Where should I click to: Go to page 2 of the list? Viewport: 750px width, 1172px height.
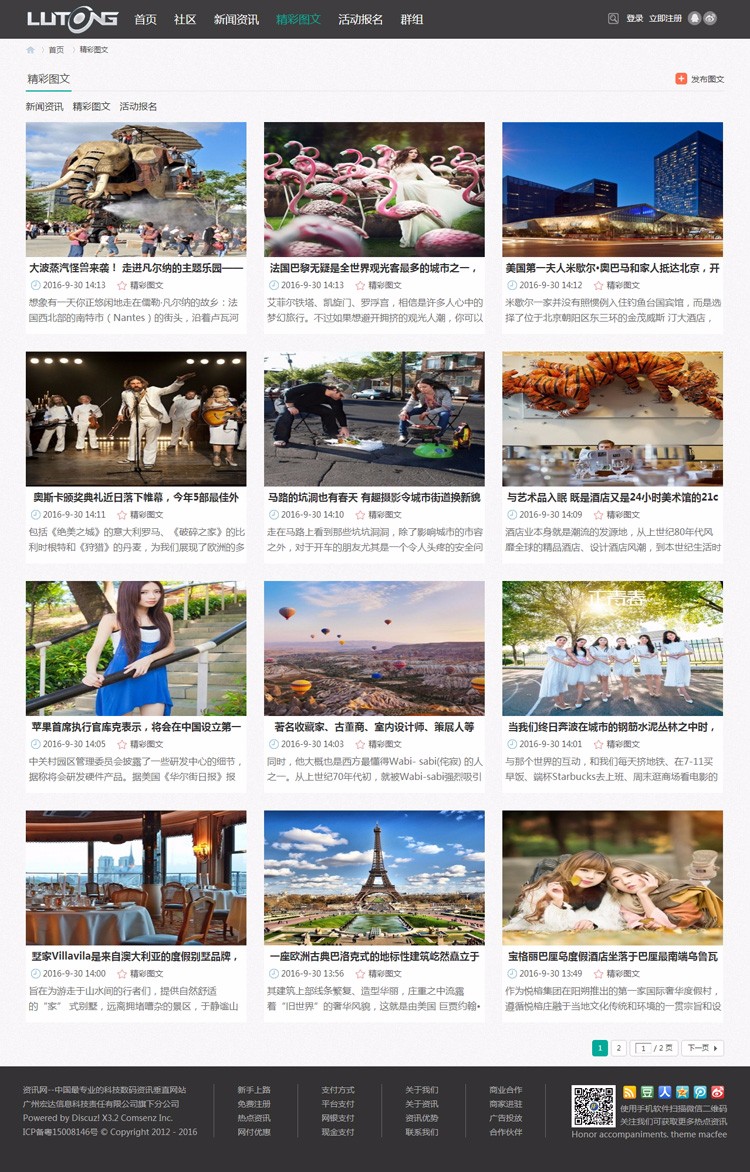[619, 1048]
